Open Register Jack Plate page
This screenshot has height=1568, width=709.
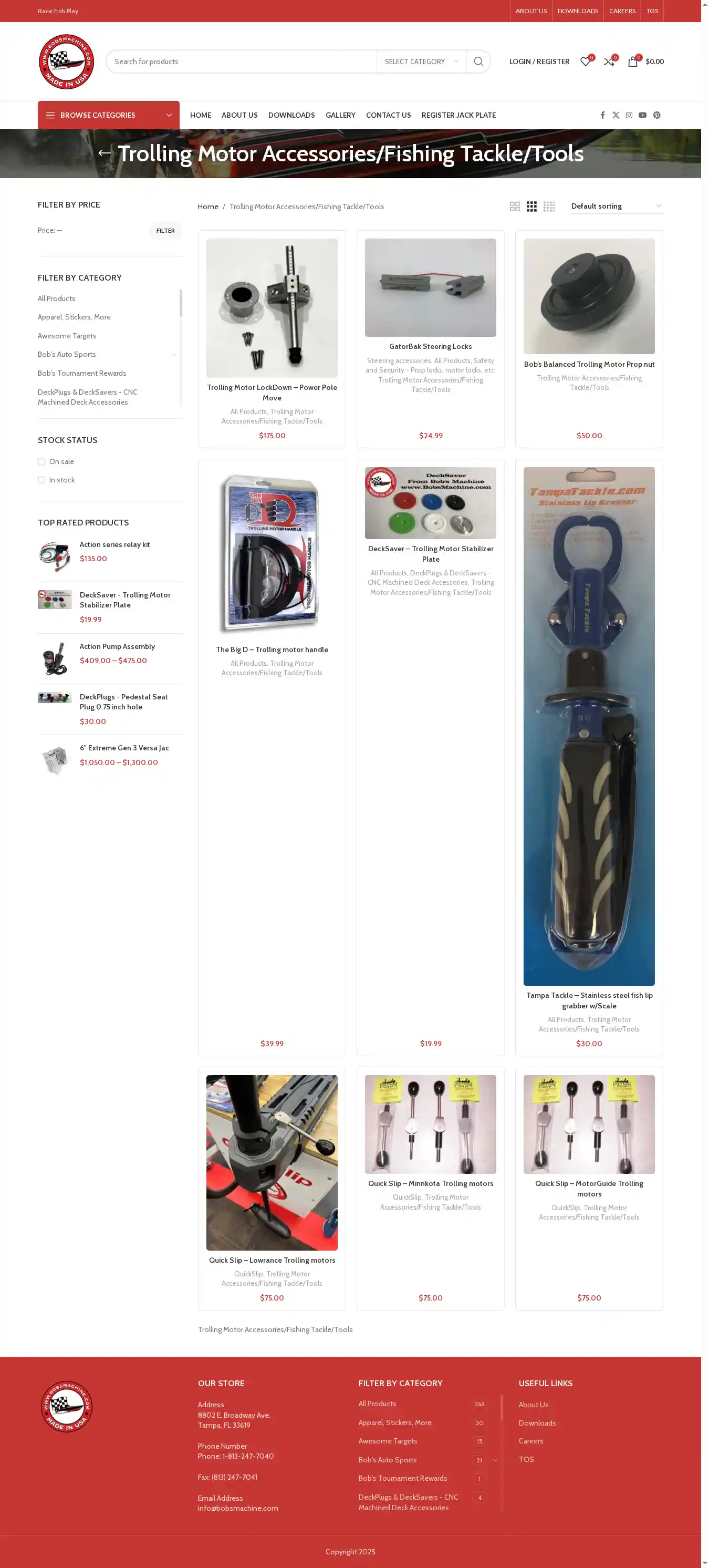point(458,115)
